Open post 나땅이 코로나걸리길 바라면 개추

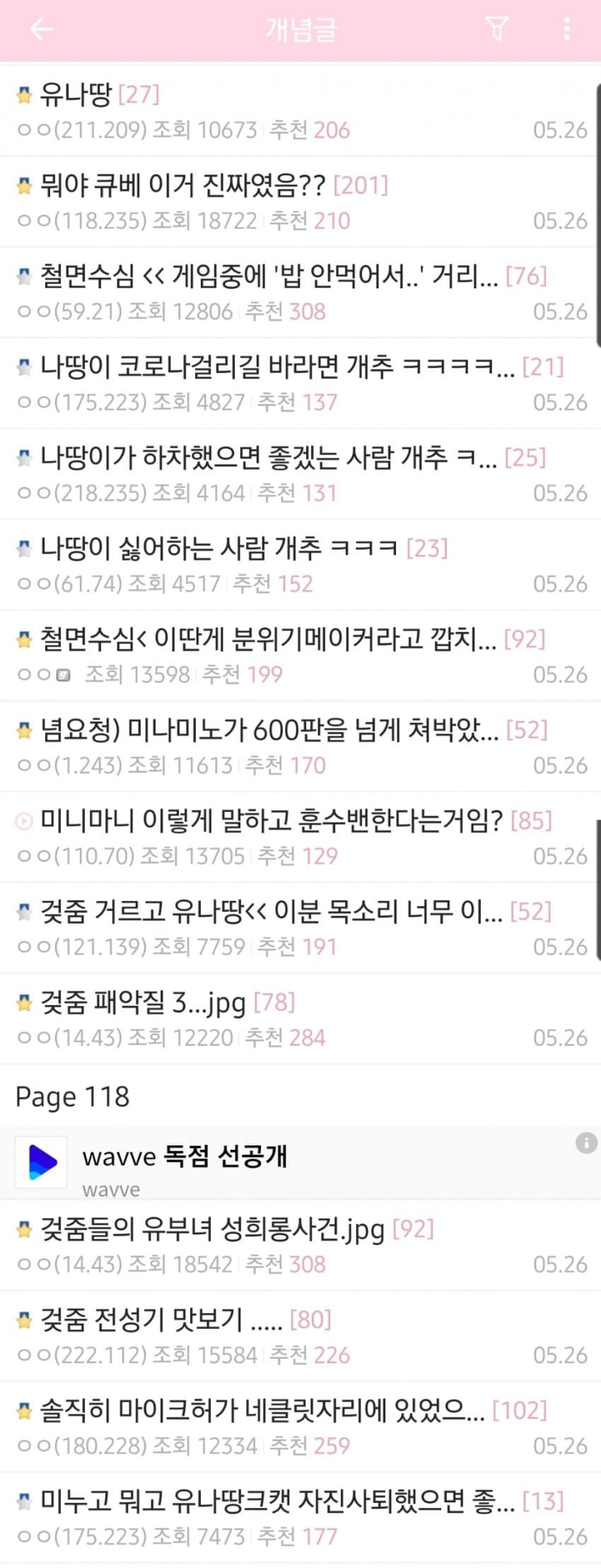coord(276,367)
